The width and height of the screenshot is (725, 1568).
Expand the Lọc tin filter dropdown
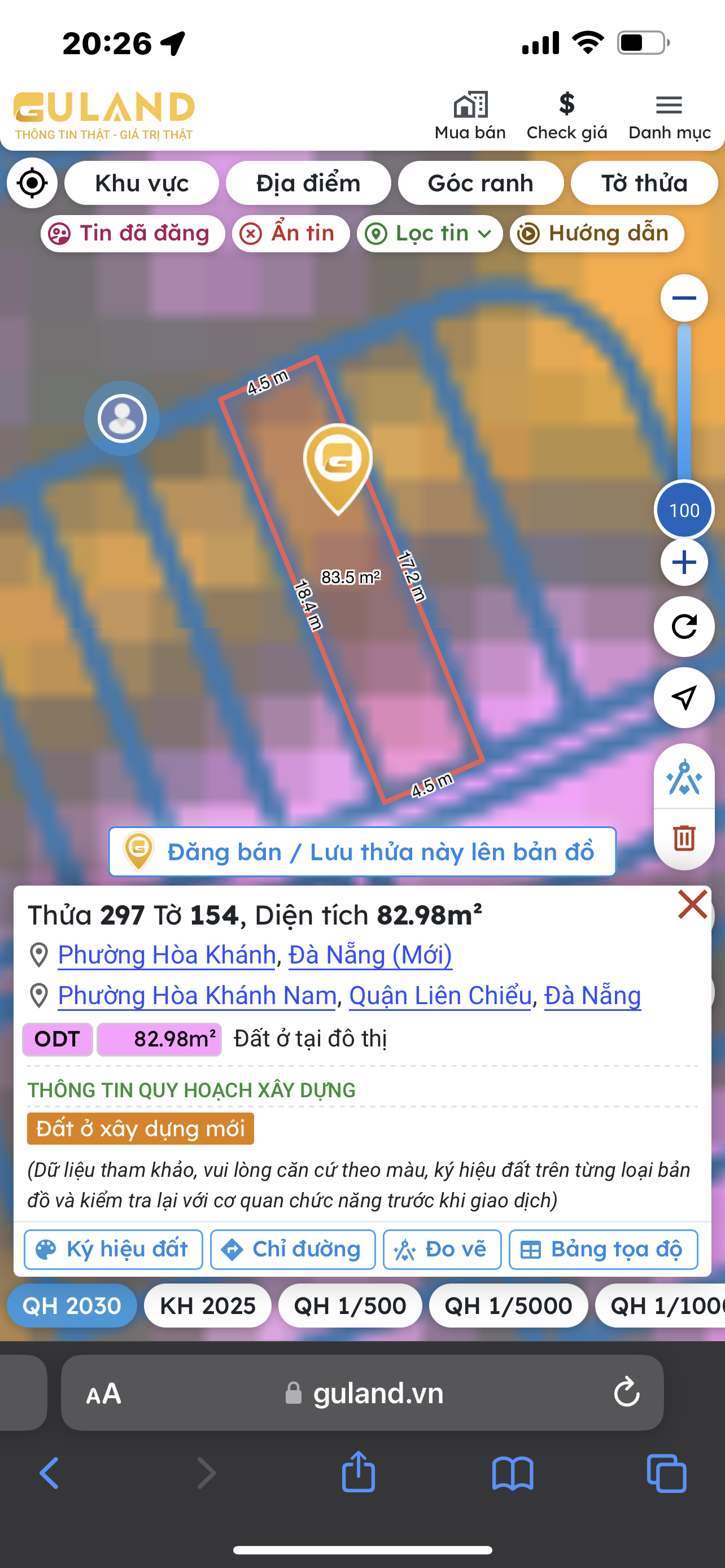[x=430, y=233]
